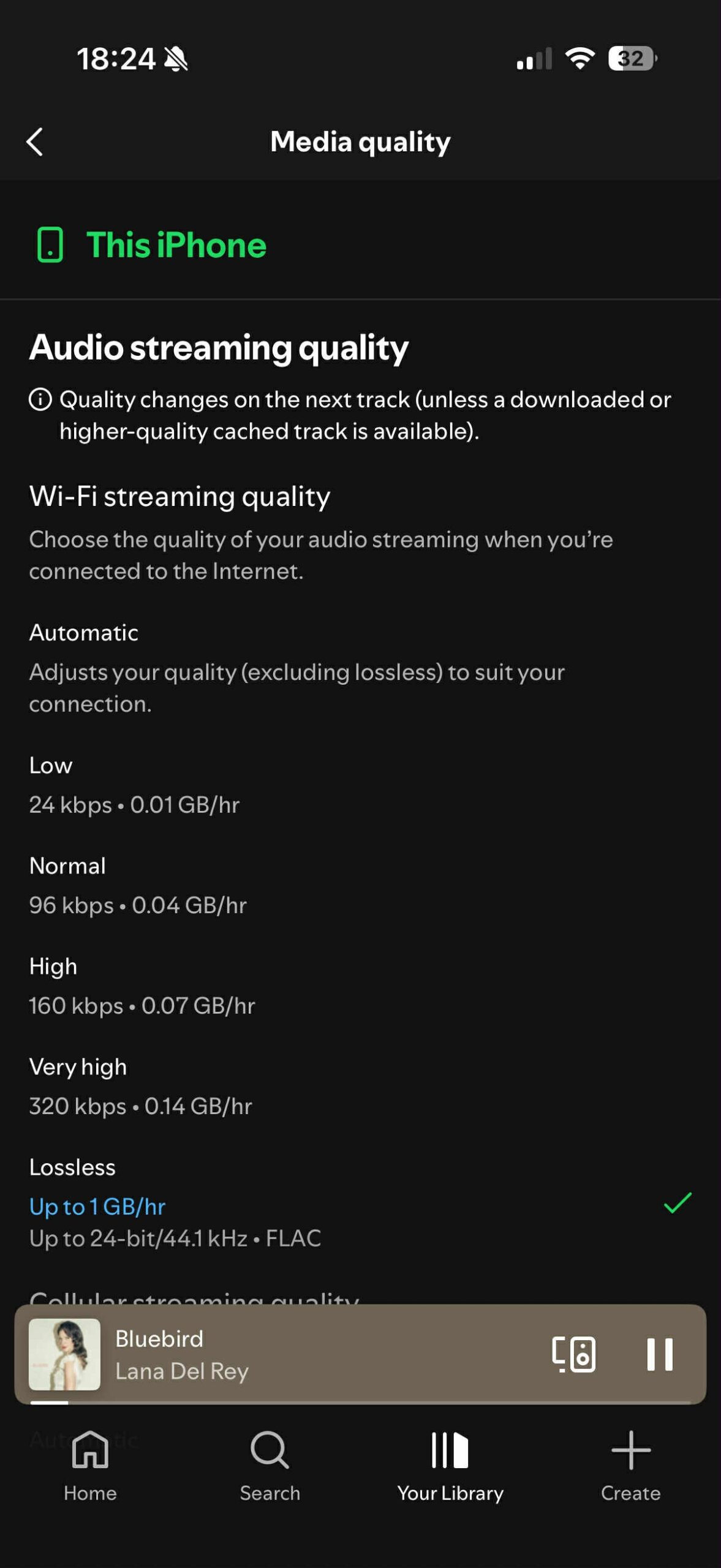Go to the Home tab
Image resolution: width=721 pixels, height=1568 pixels.
point(90,1465)
